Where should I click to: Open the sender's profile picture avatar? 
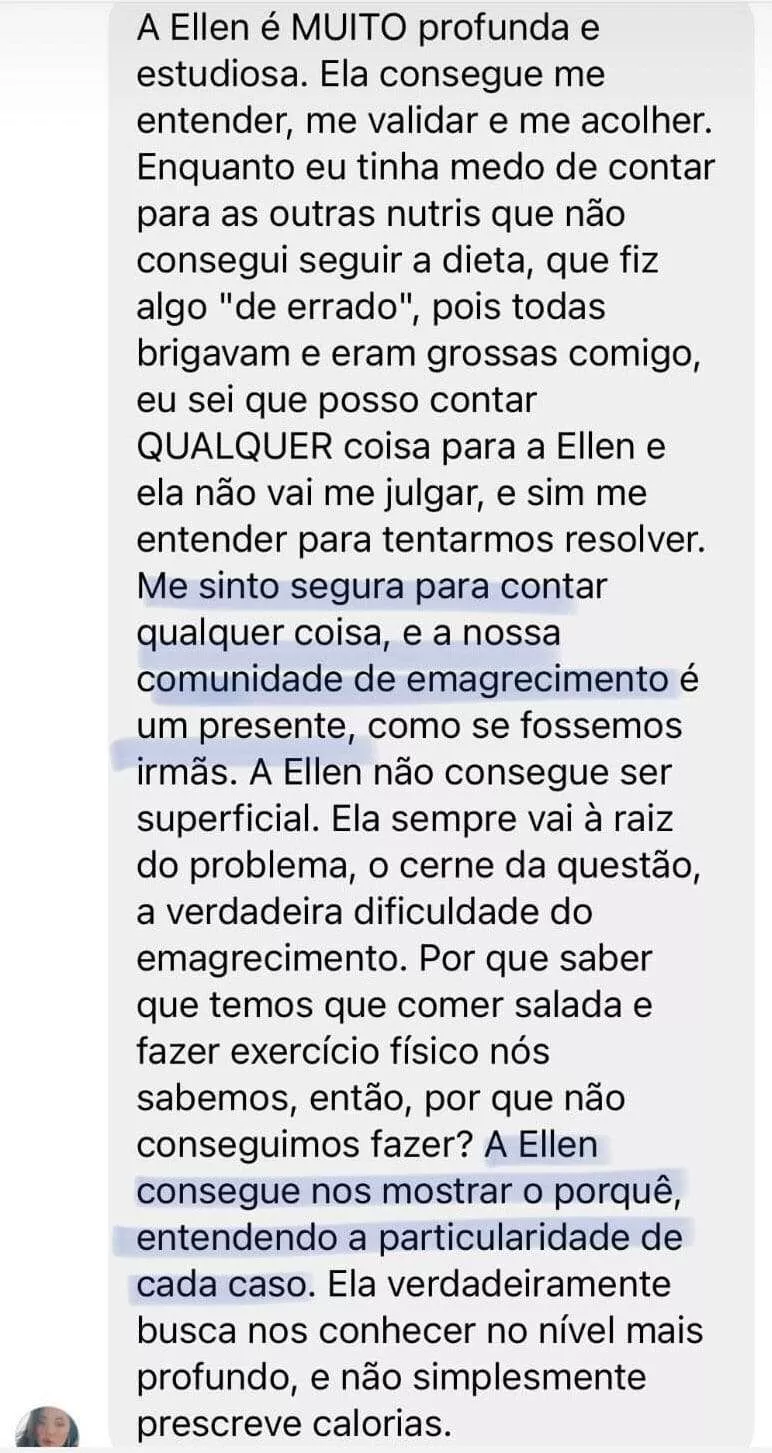[47, 1429]
